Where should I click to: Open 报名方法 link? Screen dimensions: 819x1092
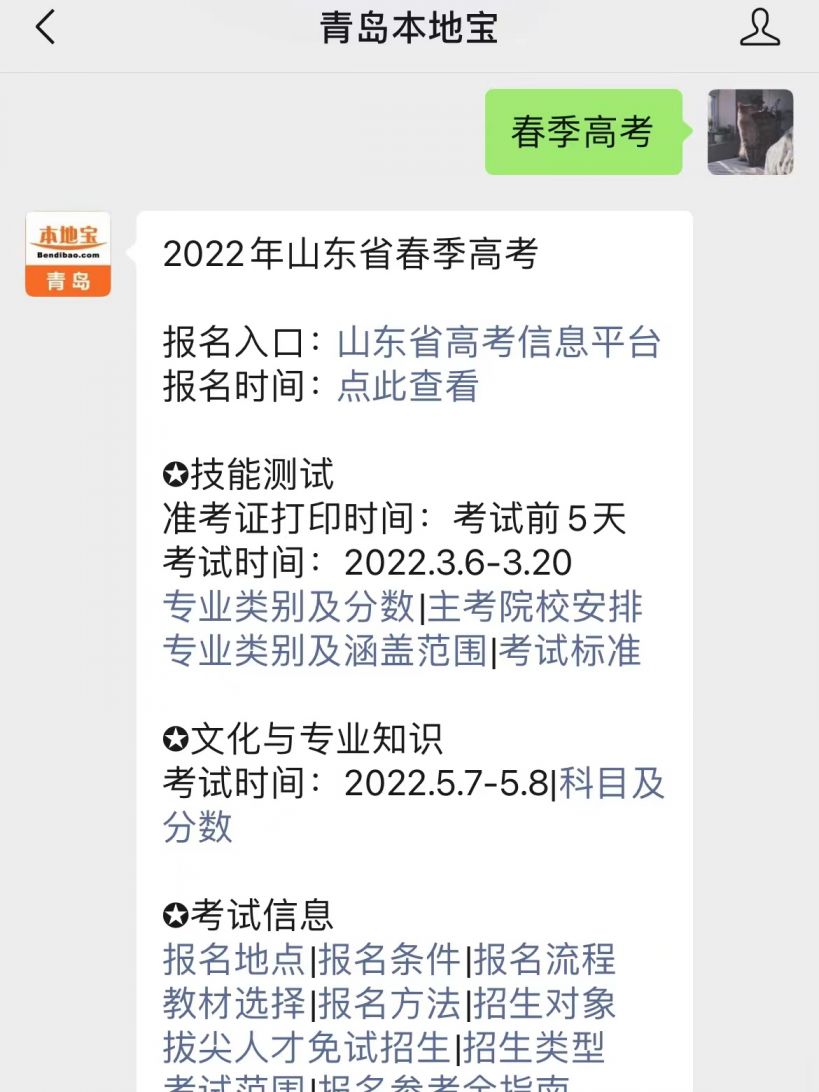[x=389, y=1003]
